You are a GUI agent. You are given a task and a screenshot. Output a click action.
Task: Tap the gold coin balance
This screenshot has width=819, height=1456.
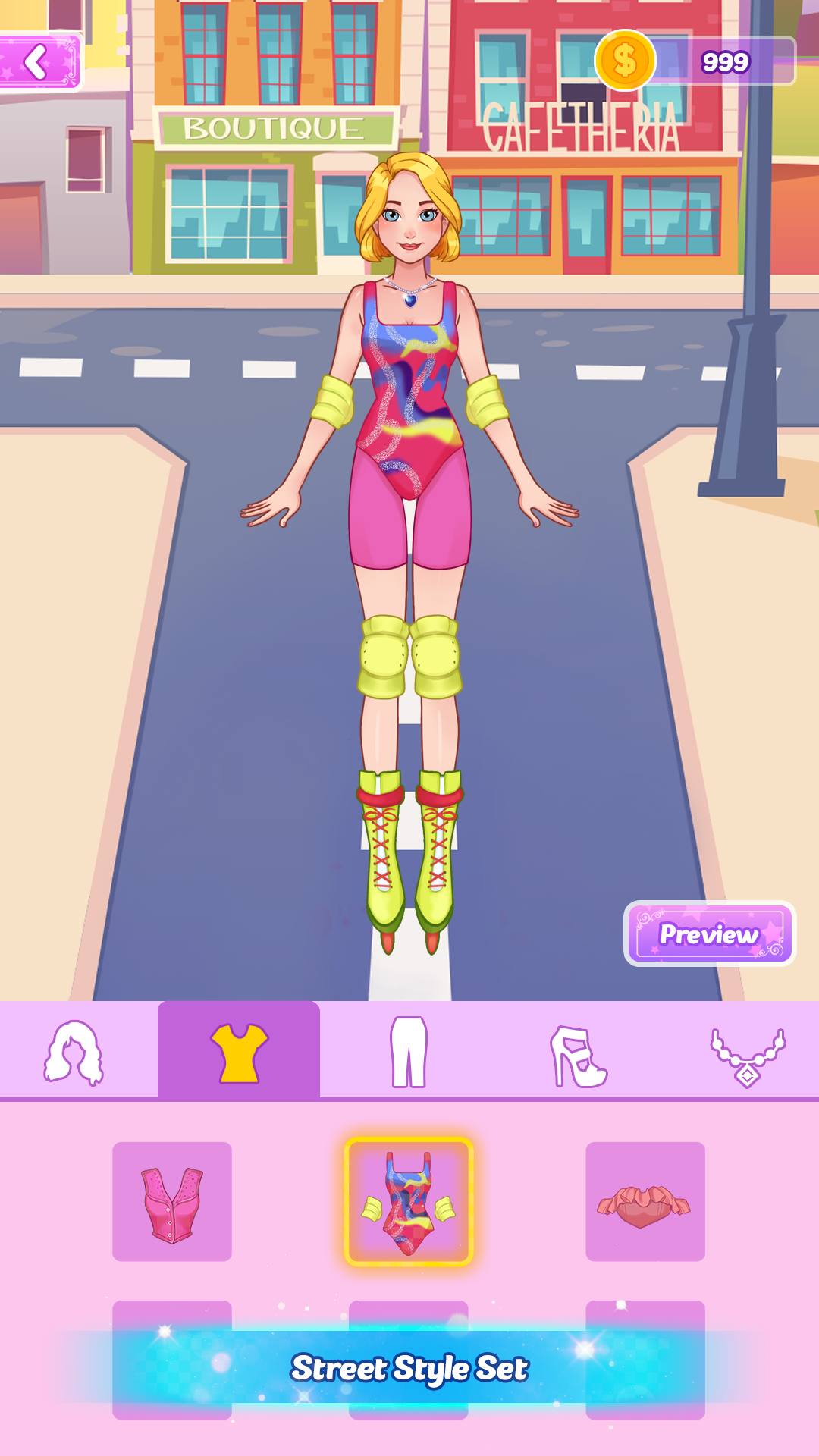coord(694,61)
